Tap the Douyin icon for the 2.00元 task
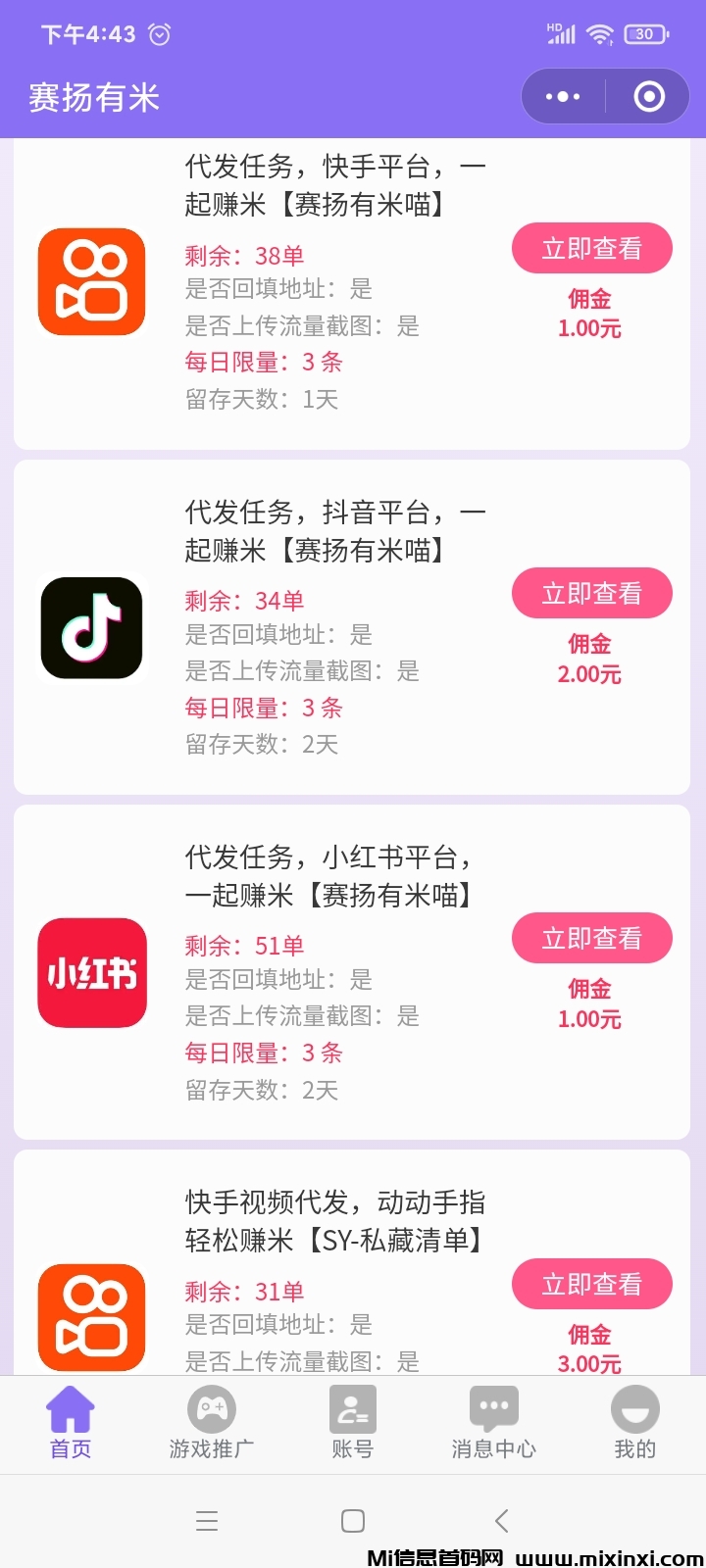 tap(91, 627)
